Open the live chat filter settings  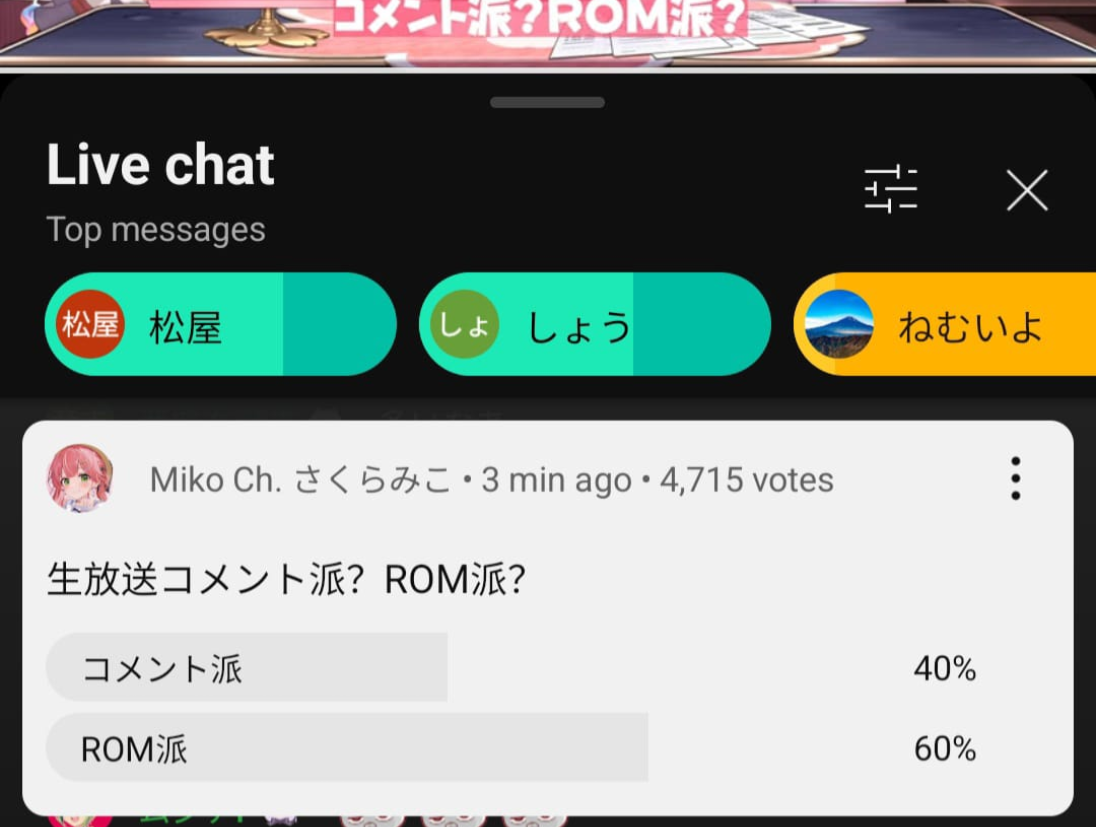890,189
